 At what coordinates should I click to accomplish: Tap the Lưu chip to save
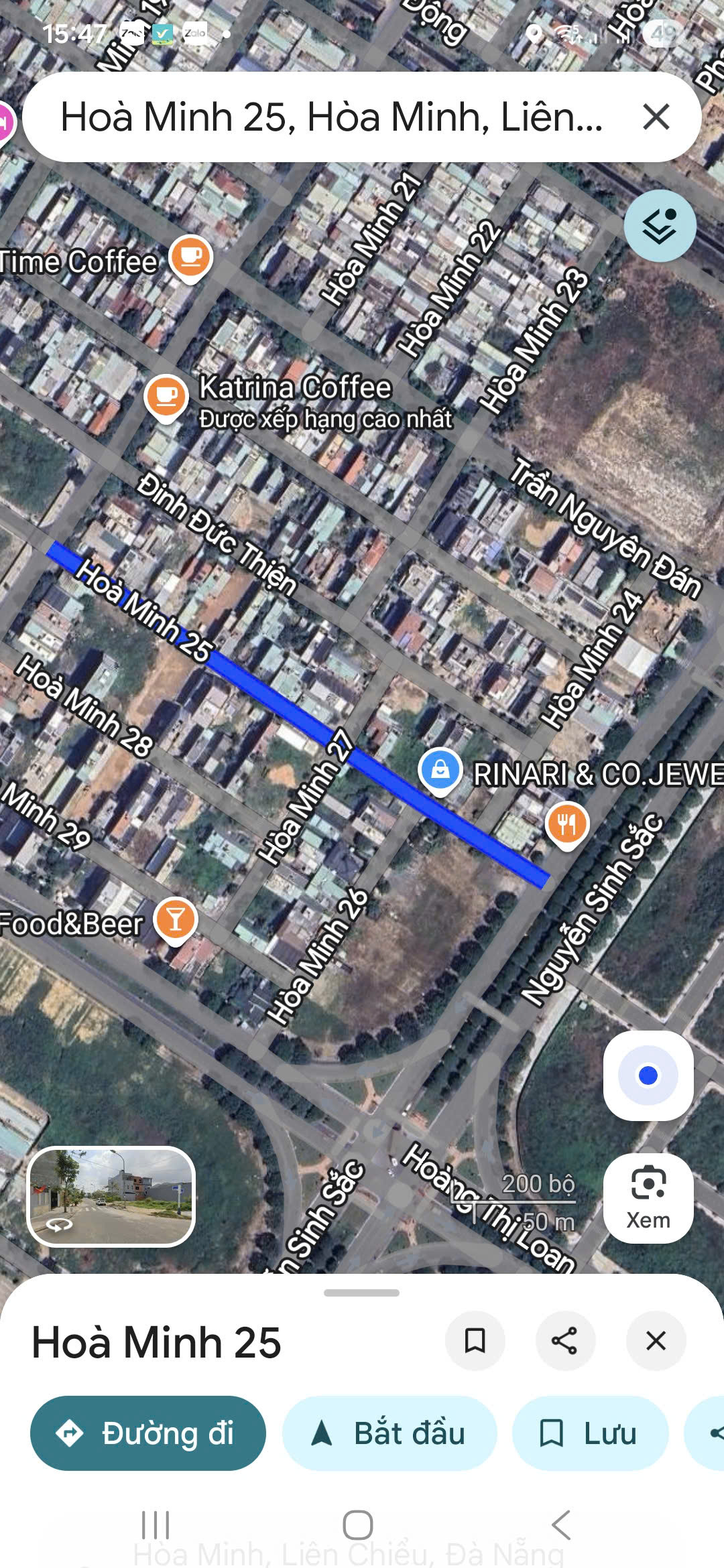pos(590,1433)
